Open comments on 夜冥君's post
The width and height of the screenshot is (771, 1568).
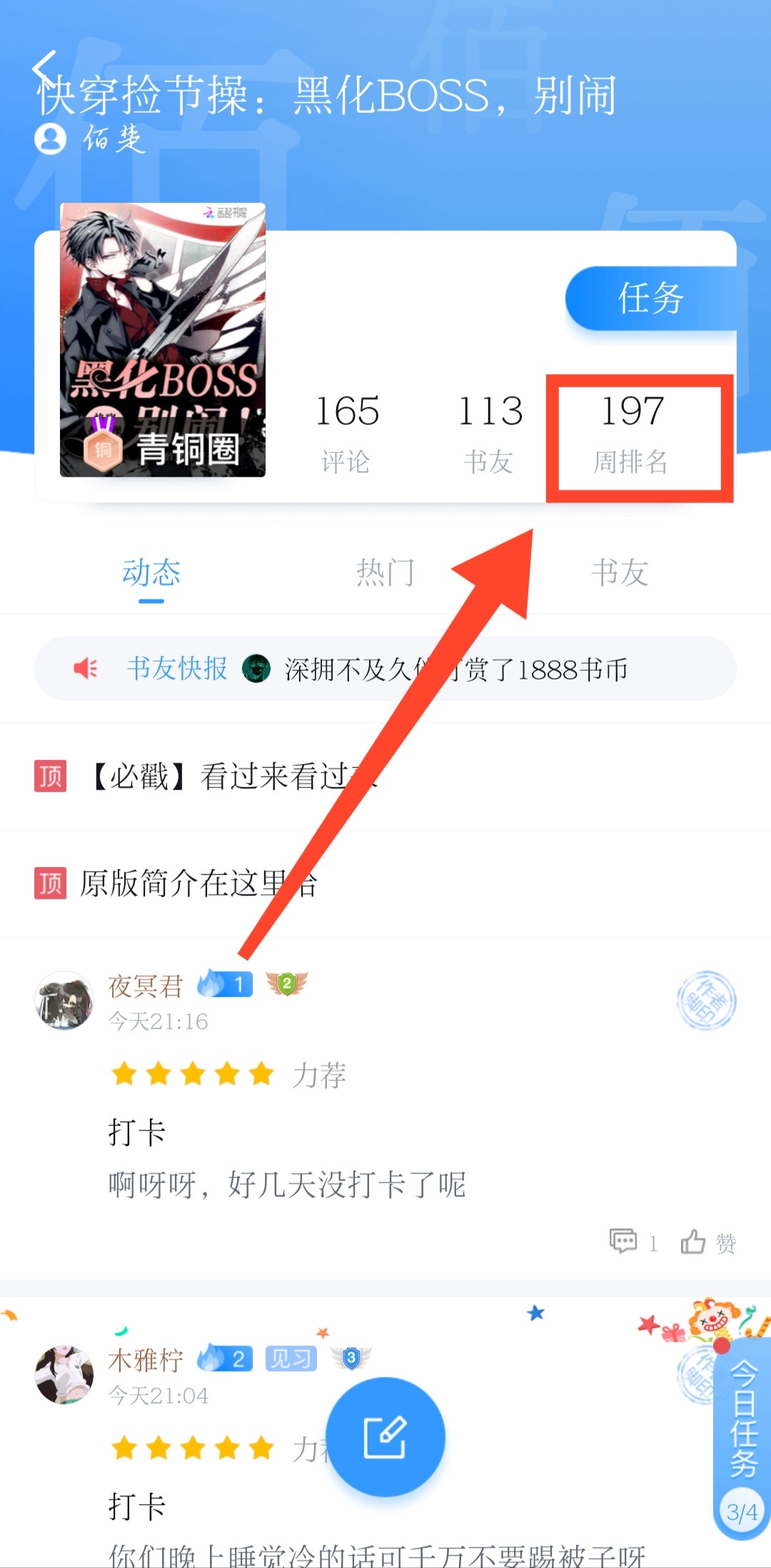coord(632,1242)
